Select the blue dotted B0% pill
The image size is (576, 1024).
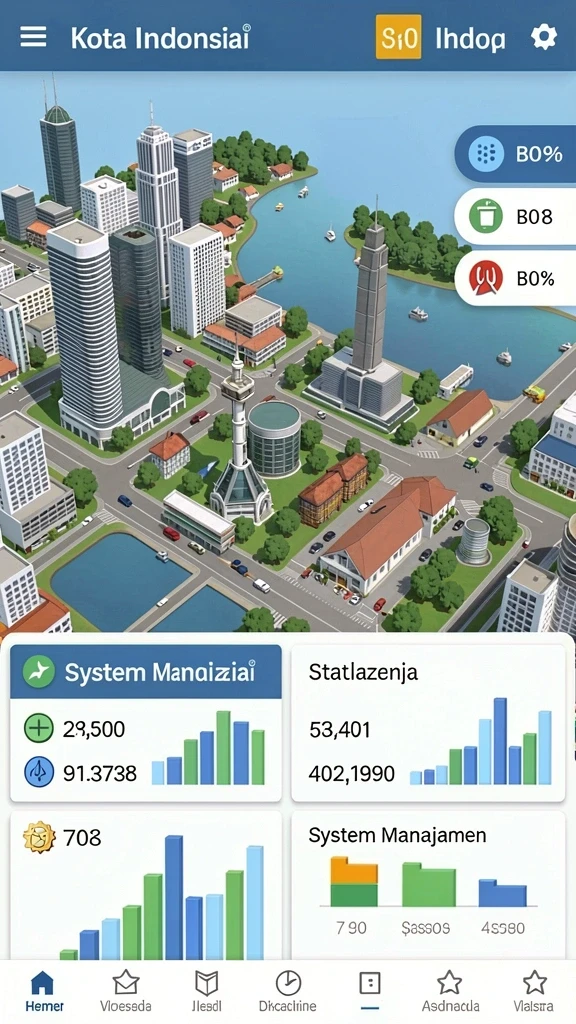coord(516,153)
